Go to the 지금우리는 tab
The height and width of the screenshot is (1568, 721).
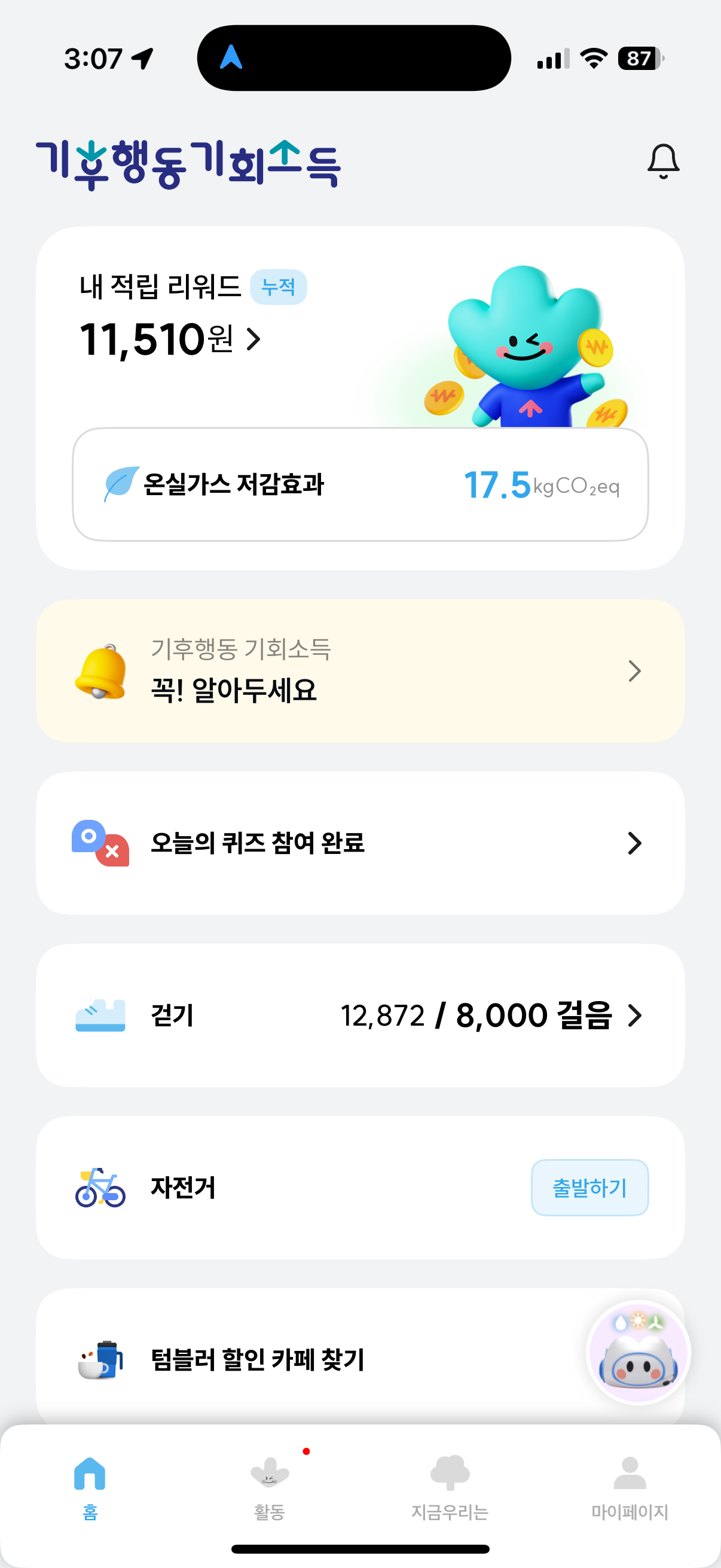450,1486
